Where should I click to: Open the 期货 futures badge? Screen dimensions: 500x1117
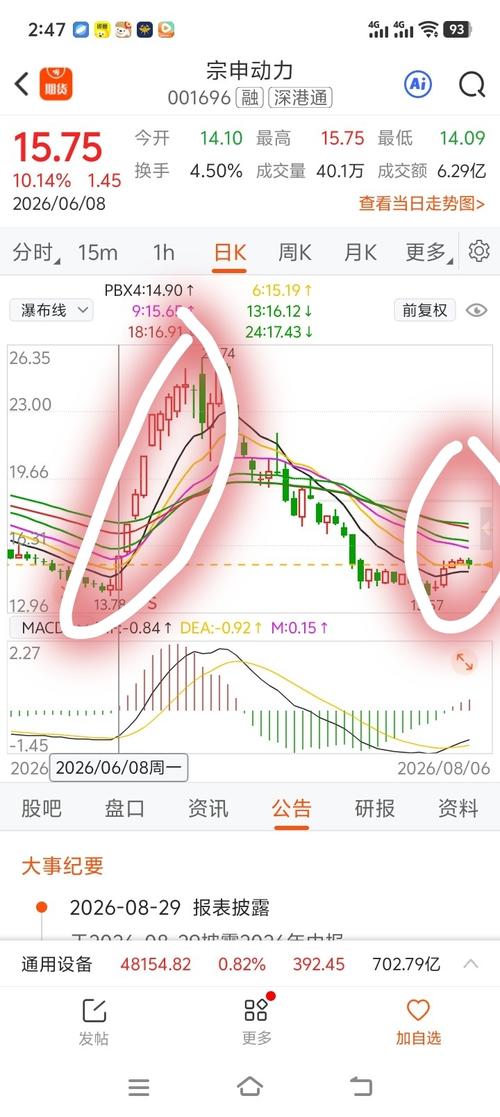coord(56,84)
